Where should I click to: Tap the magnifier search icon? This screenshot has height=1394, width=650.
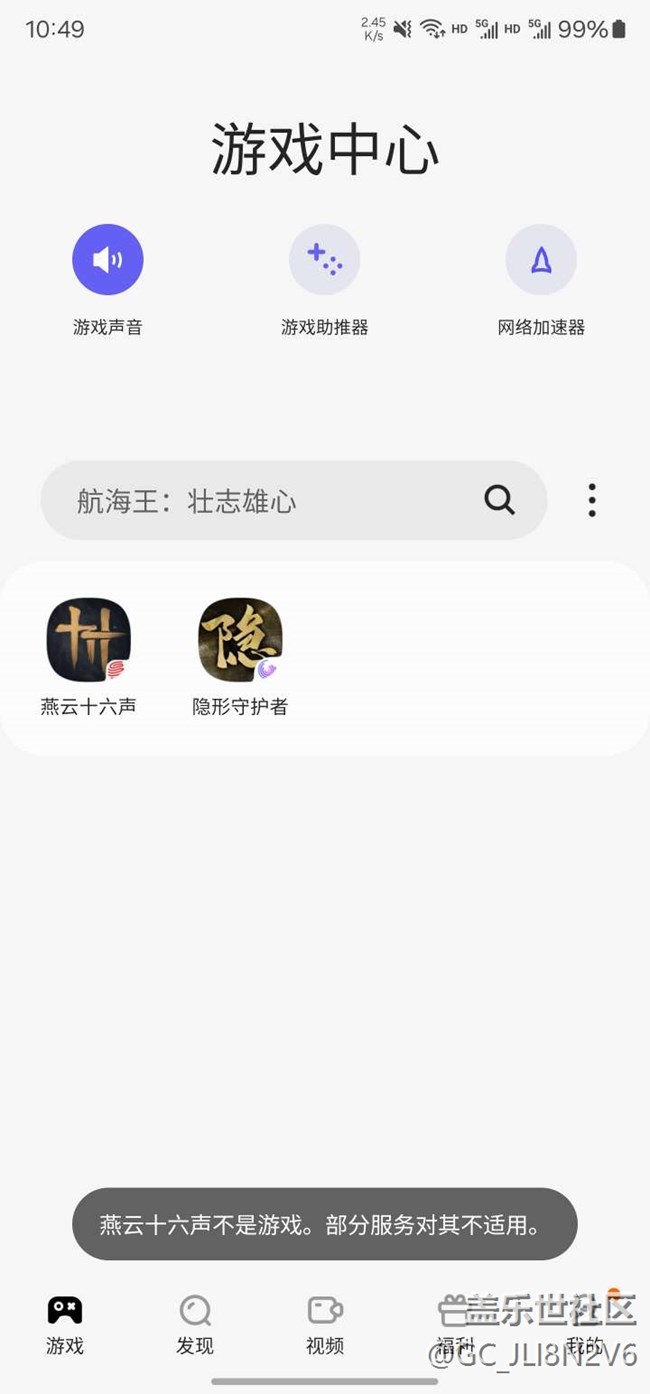pyautogui.click(x=499, y=500)
